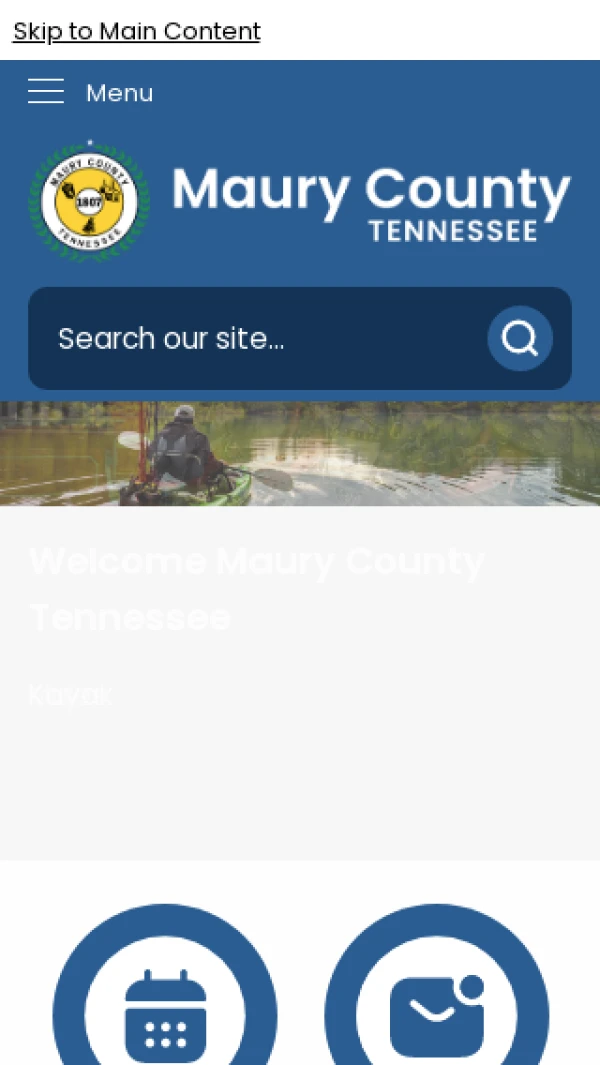This screenshot has width=600, height=1065.
Task: Follow the Skip to Main Content link
Action: pyautogui.click(x=136, y=31)
